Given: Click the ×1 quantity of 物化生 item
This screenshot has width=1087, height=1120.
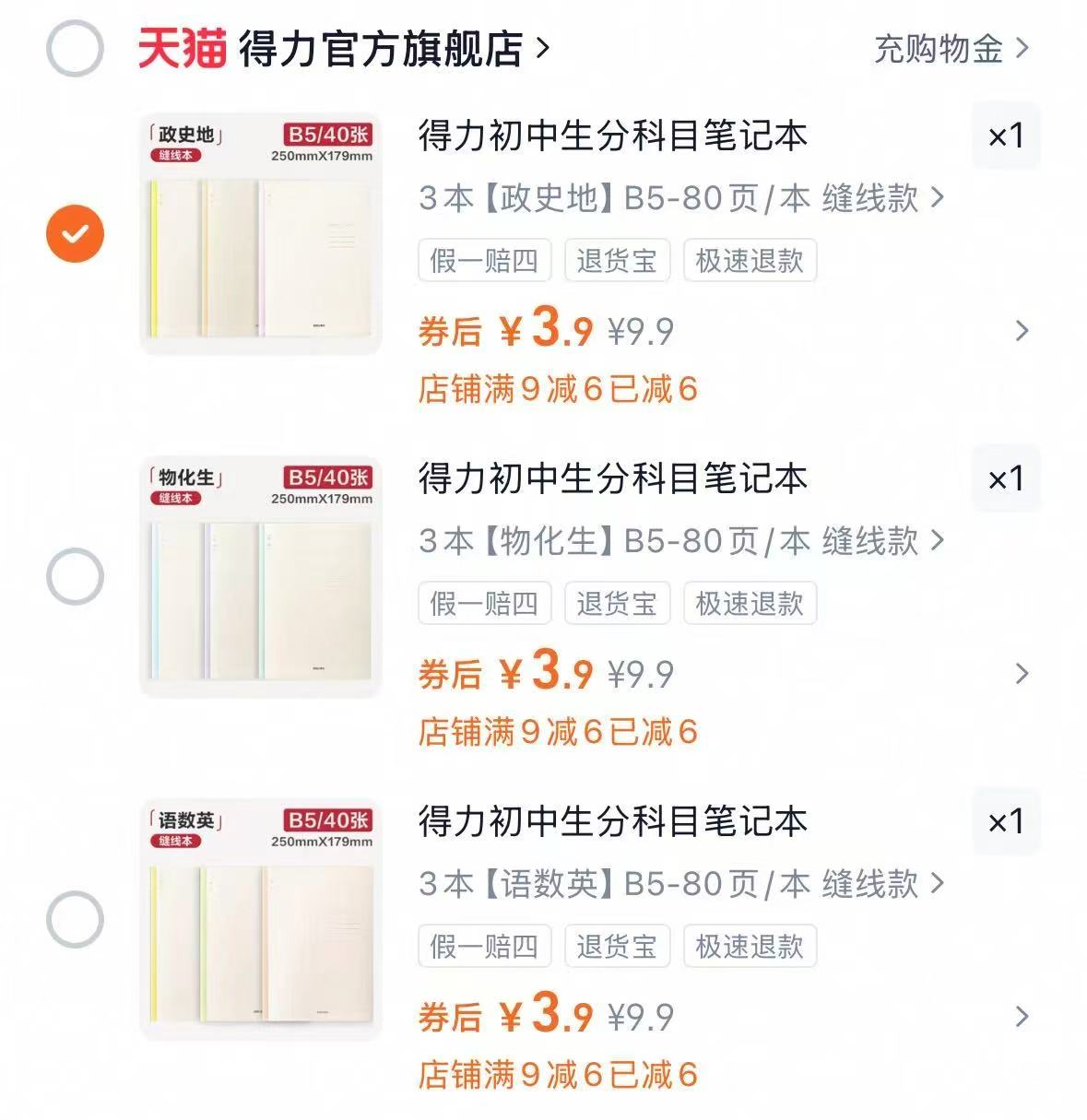Looking at the screenshot, I should click(1005, 478).
